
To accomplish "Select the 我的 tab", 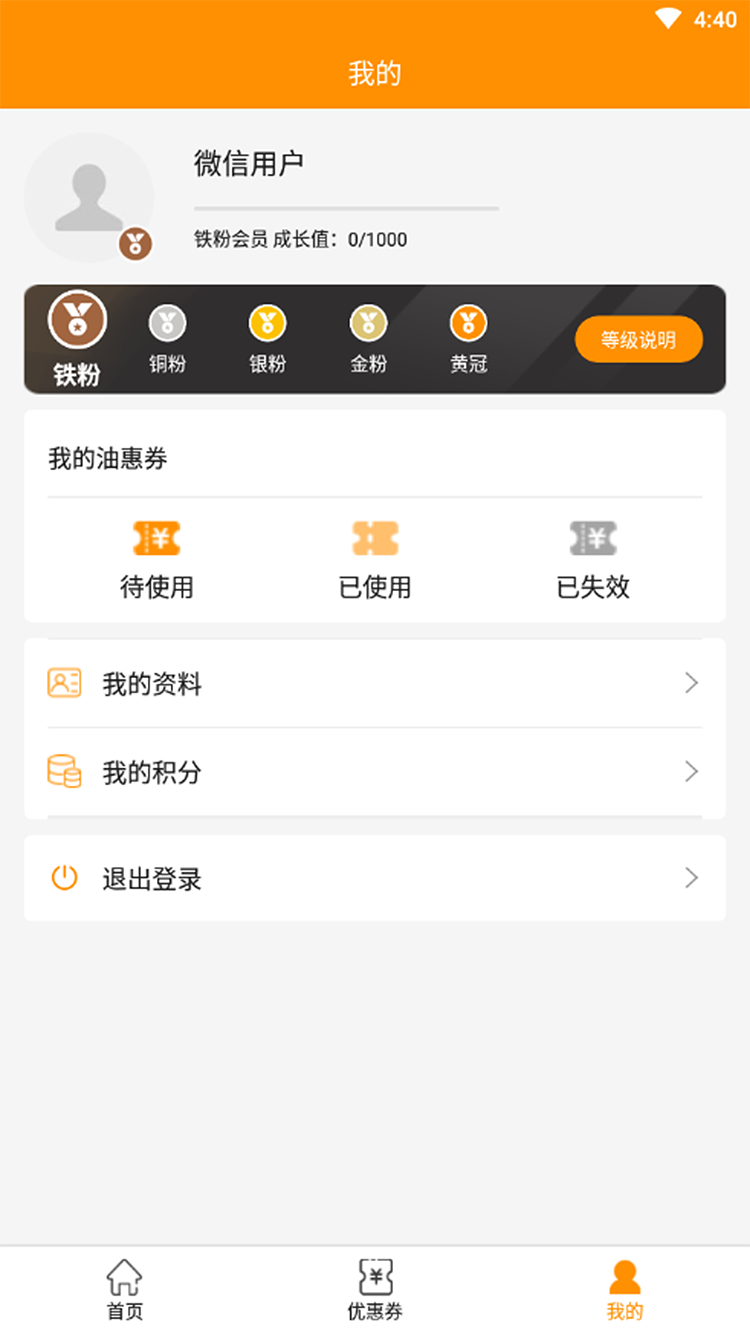I will click(x=625, y=1290).
